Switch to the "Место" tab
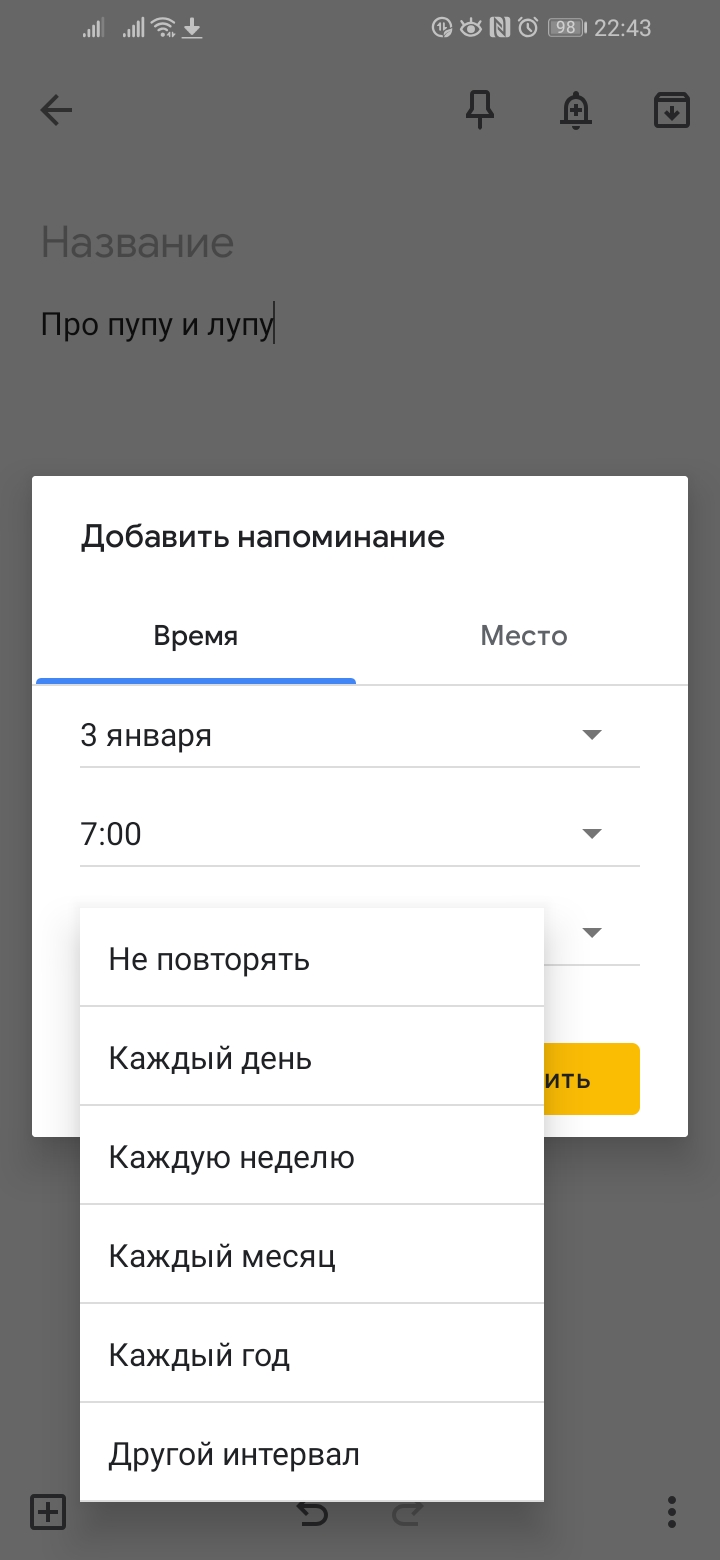The width and height of the screenshot is (720, 1560). 523,636
